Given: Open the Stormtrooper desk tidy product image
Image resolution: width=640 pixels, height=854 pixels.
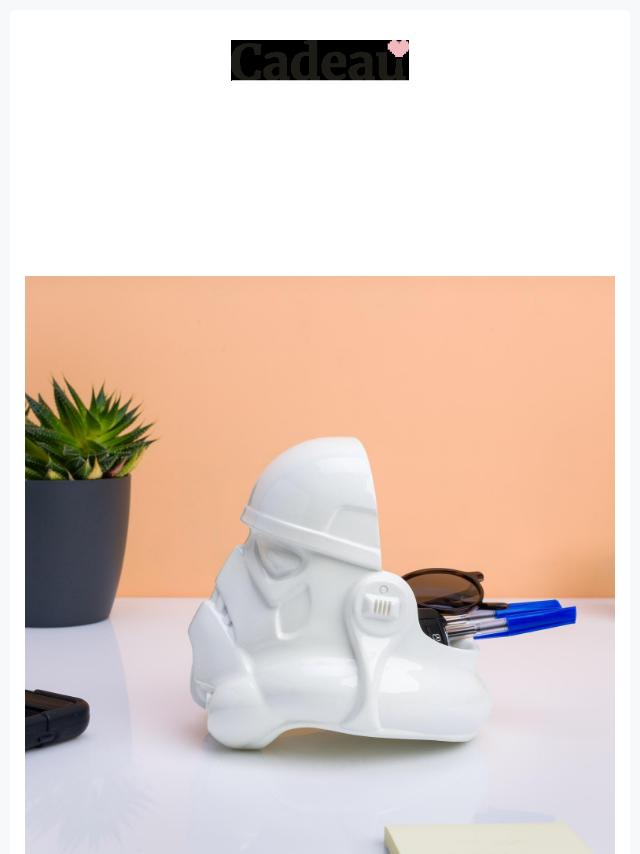Looking at the screenshot, I should click(320, 564).
